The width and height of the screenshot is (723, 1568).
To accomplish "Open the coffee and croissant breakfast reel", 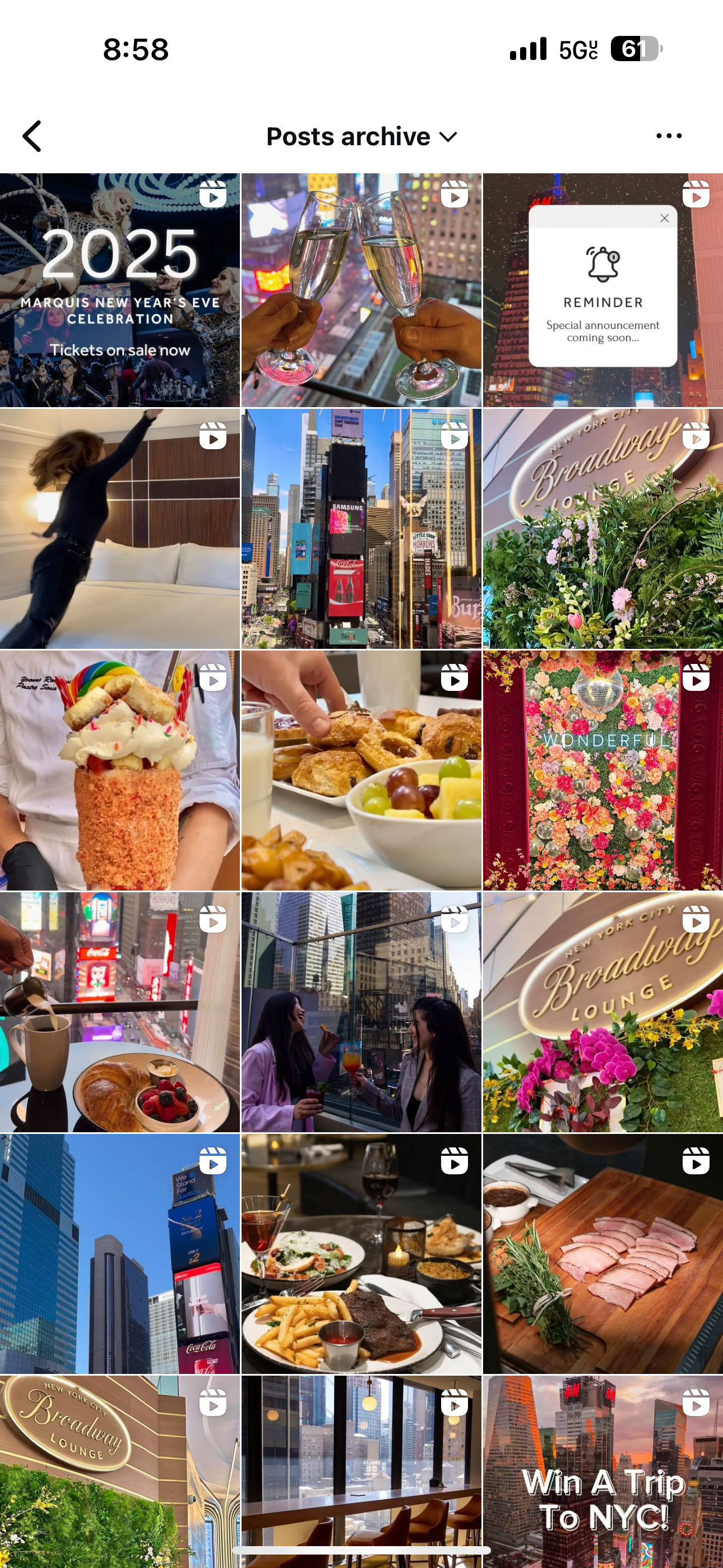I will [119, 1012].
